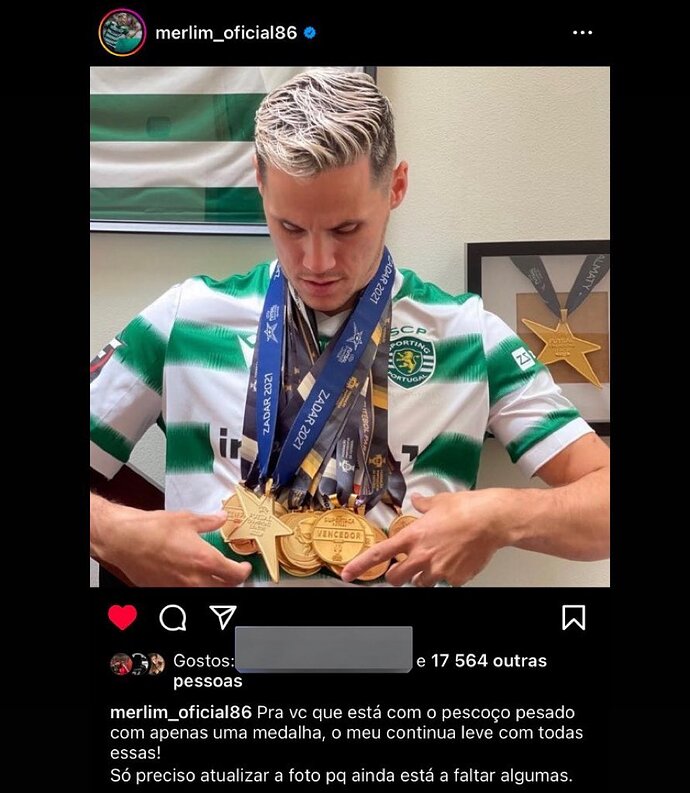
Task: Comment on the post via speech bubble
Action: [173, 618]
